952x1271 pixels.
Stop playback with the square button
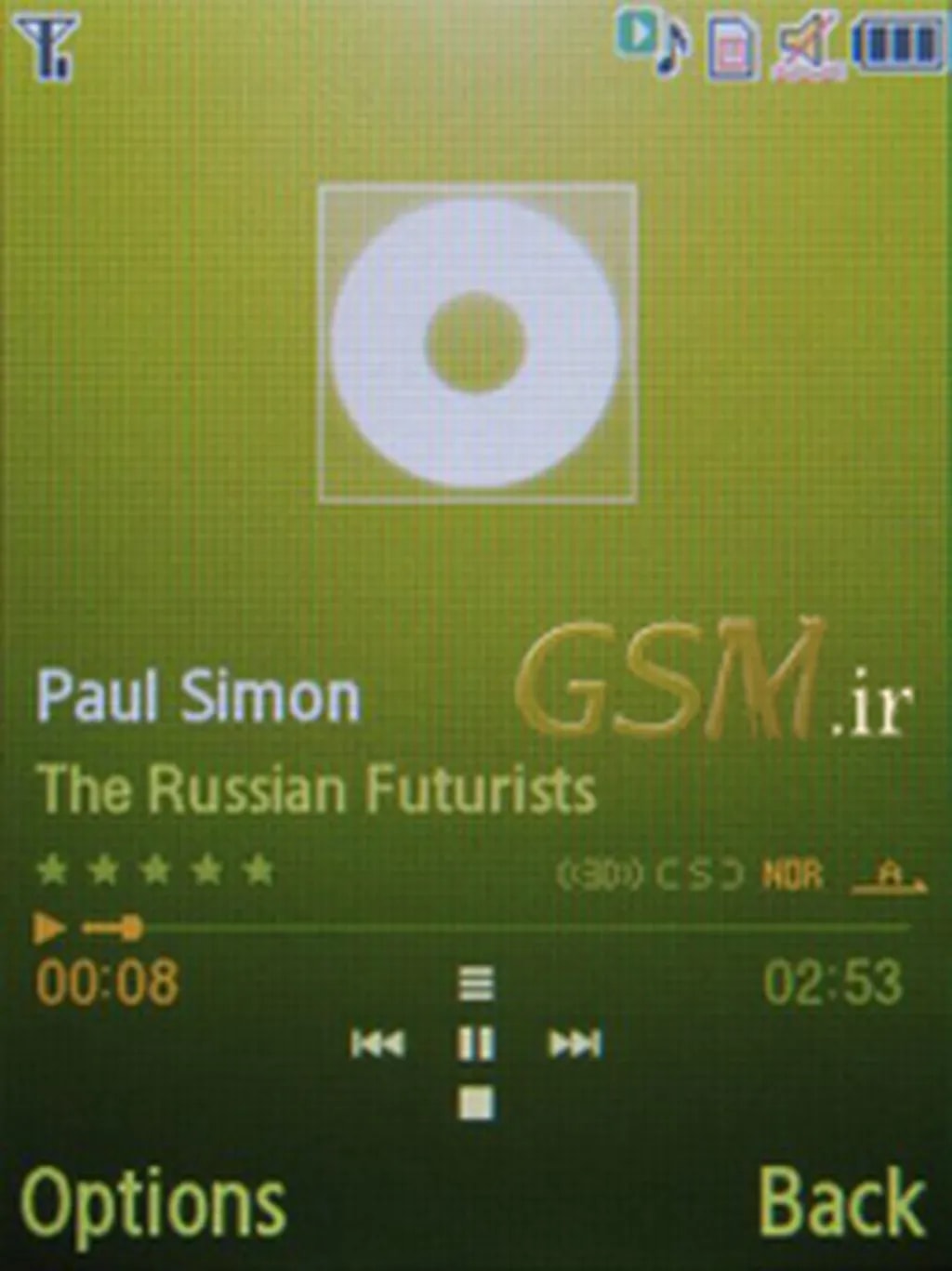pos(476,1105)
